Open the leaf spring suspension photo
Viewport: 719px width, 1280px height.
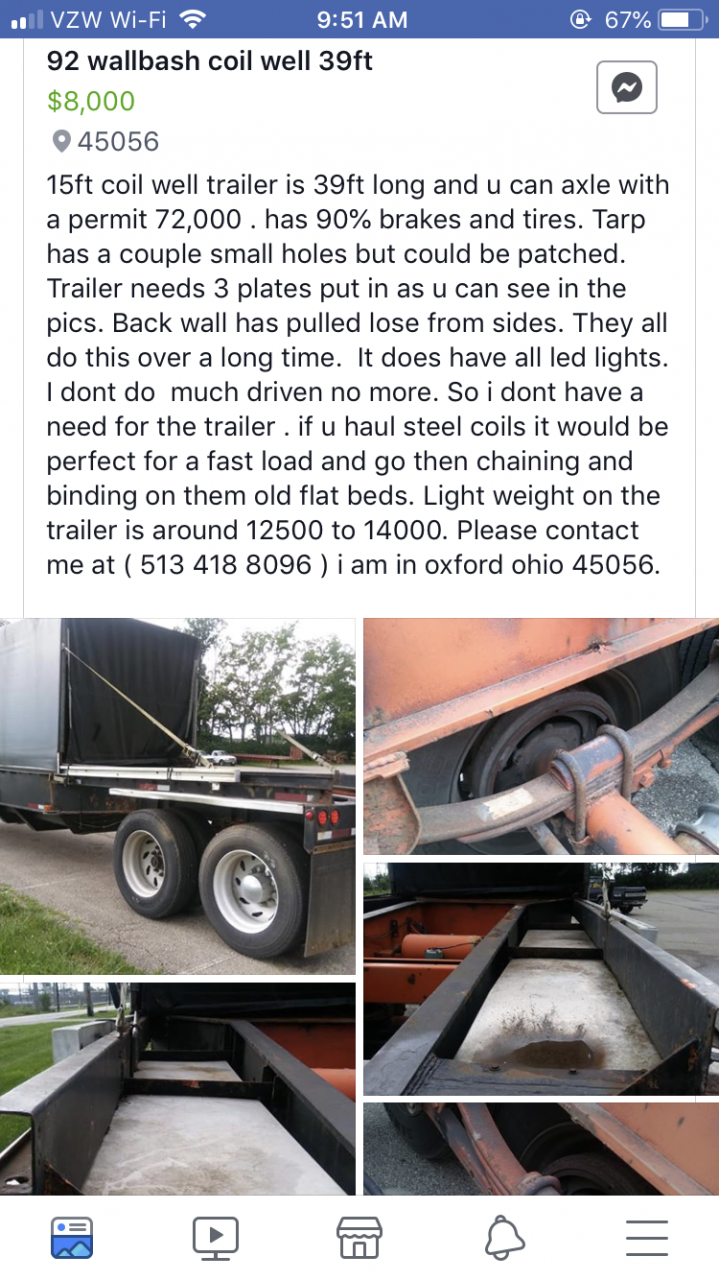pyautogui.click(x=540, y=735)
